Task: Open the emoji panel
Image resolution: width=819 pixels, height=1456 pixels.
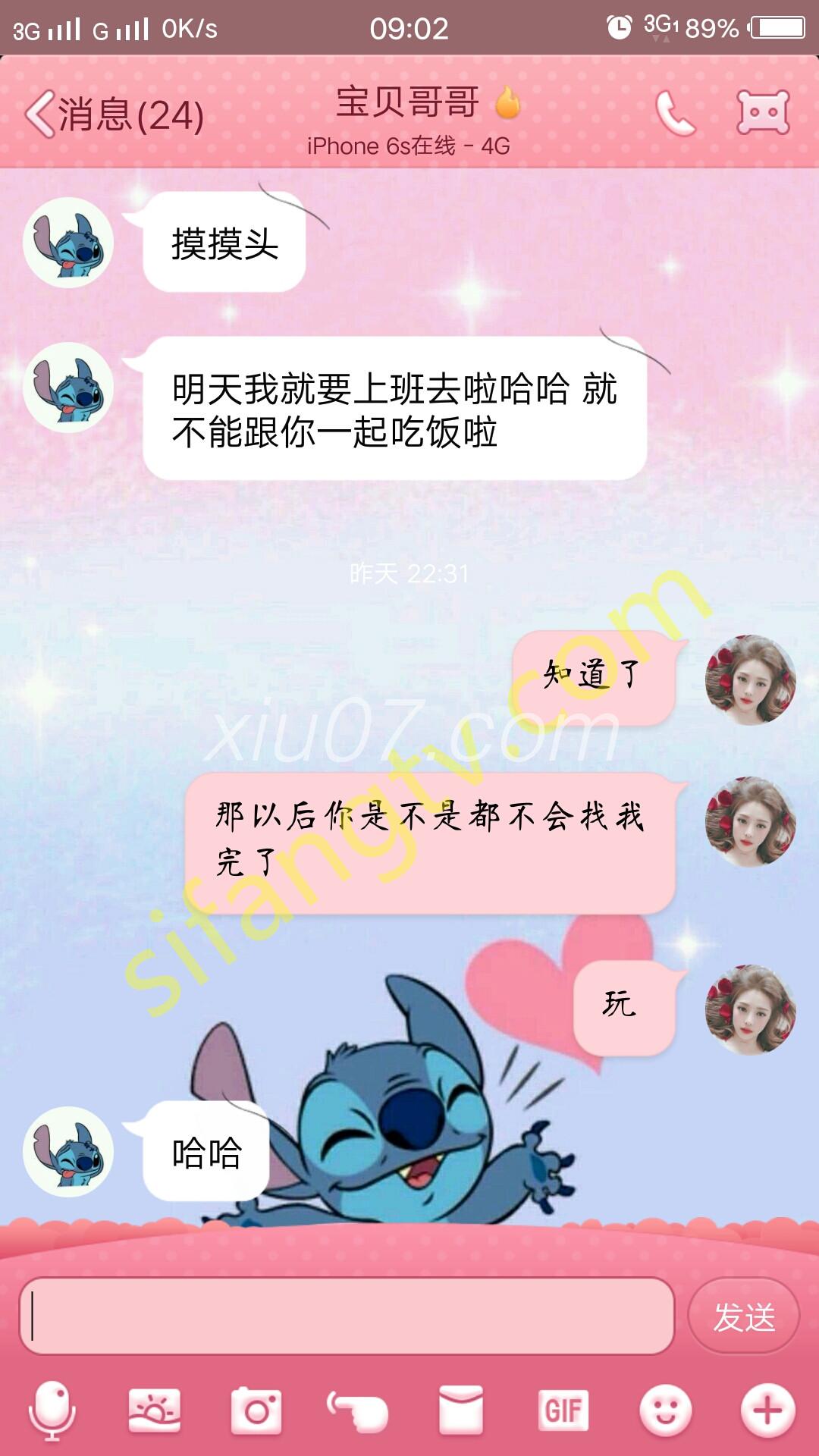Action: click(665, 1410)
